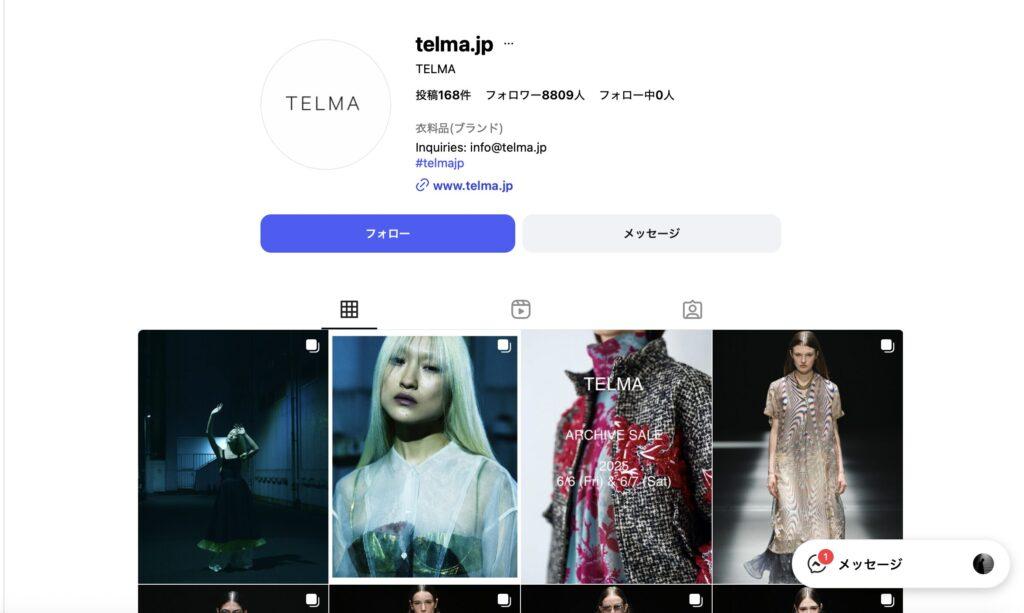Open the runway model dress post
The height and width of the screenshot is (613, 1024).
(x=807, y=440)
